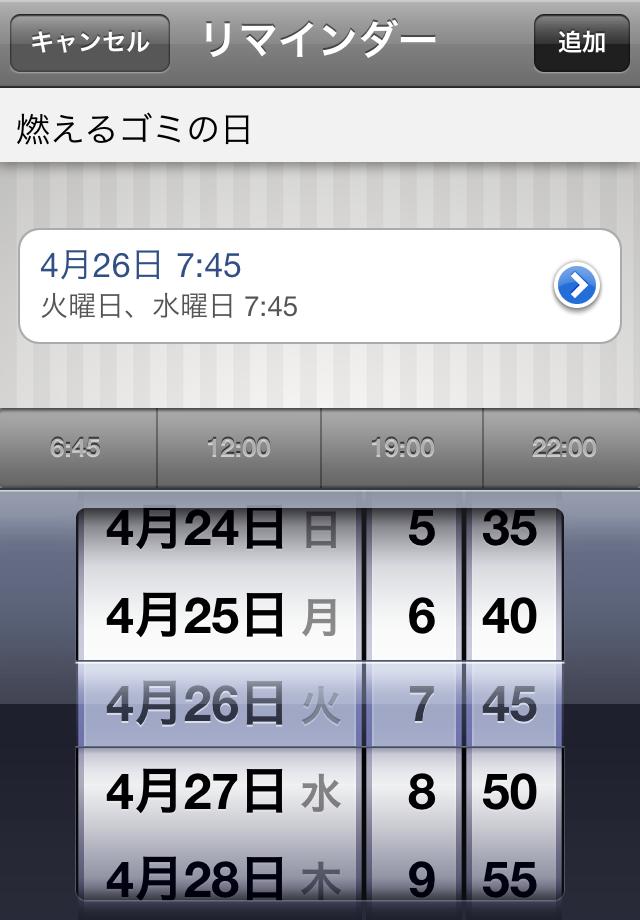Select 4月25日 in the date picker
The height and width of the screenshot is (920, 640).
218,617
